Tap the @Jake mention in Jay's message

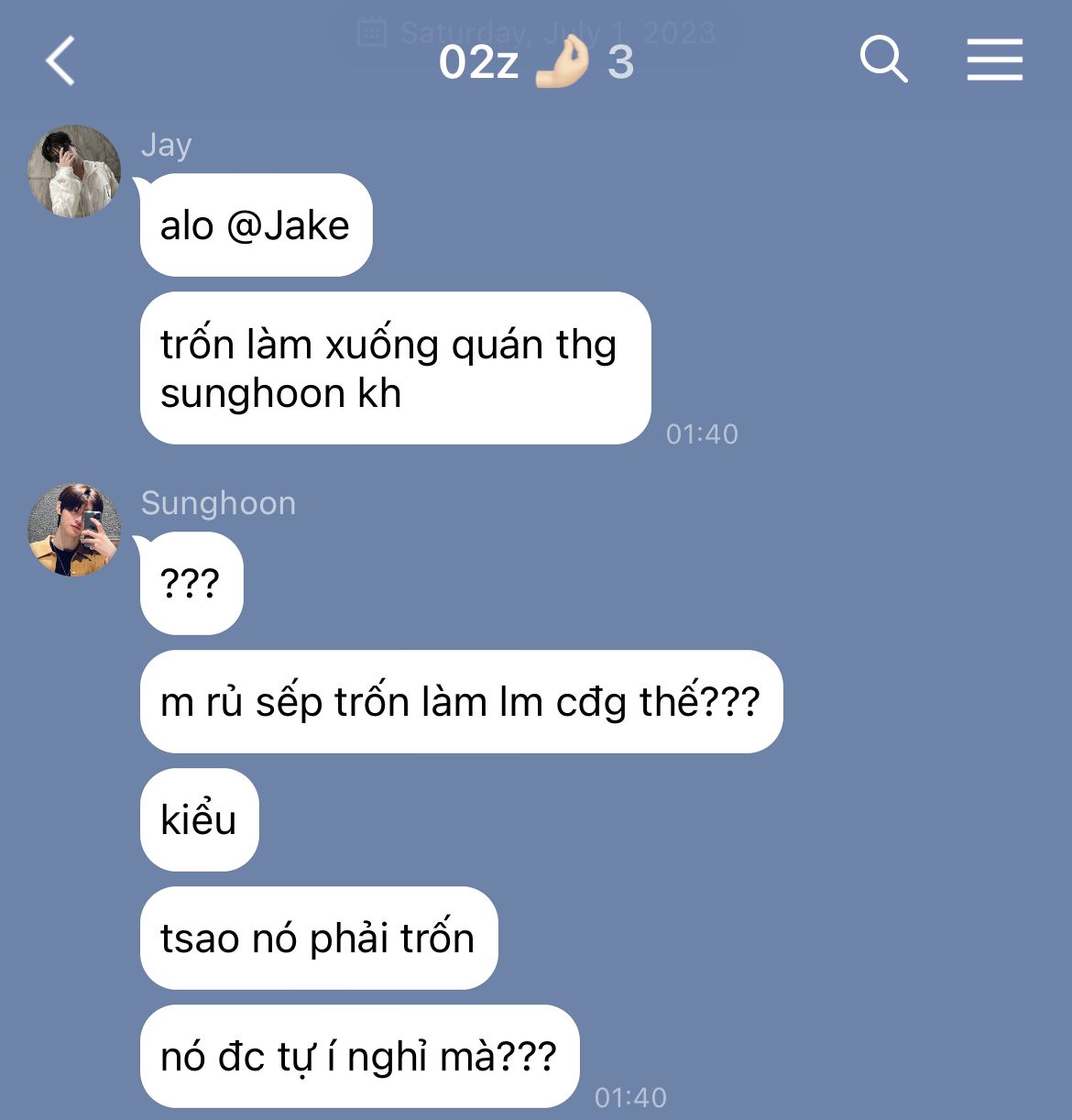[288, 226]
